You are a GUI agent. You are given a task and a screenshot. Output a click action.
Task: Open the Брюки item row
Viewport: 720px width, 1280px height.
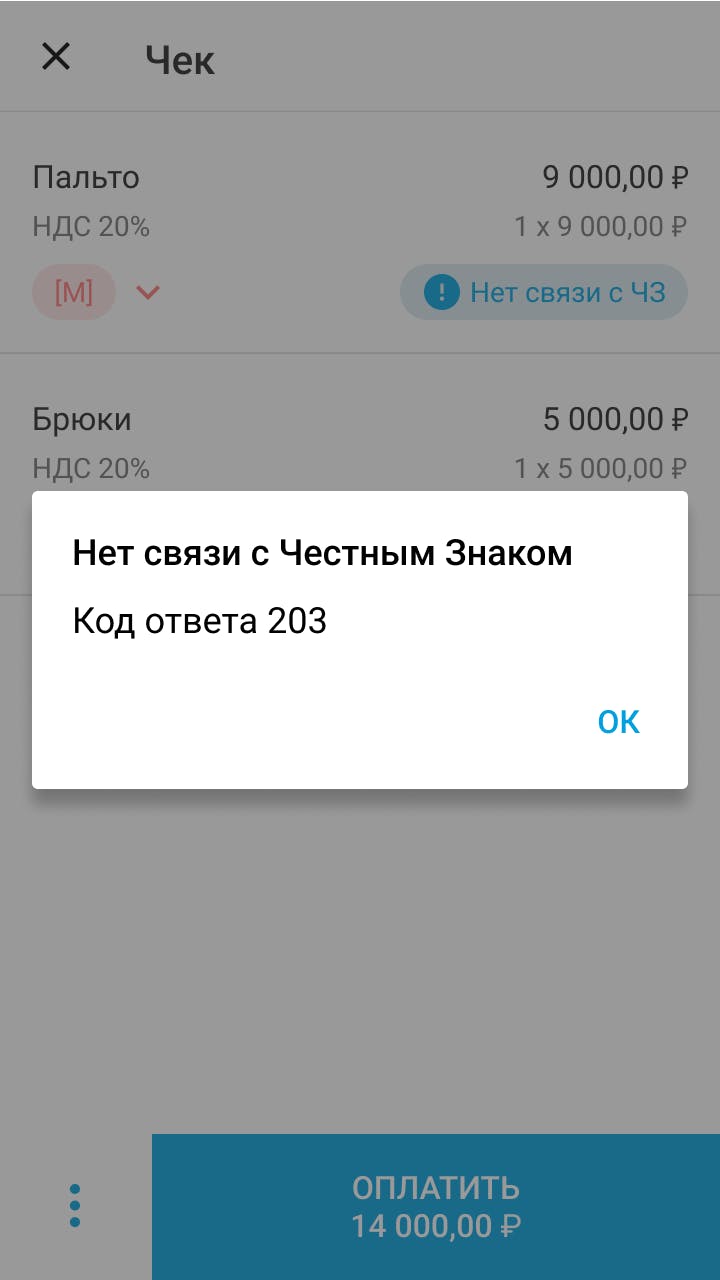pos(360,443)
